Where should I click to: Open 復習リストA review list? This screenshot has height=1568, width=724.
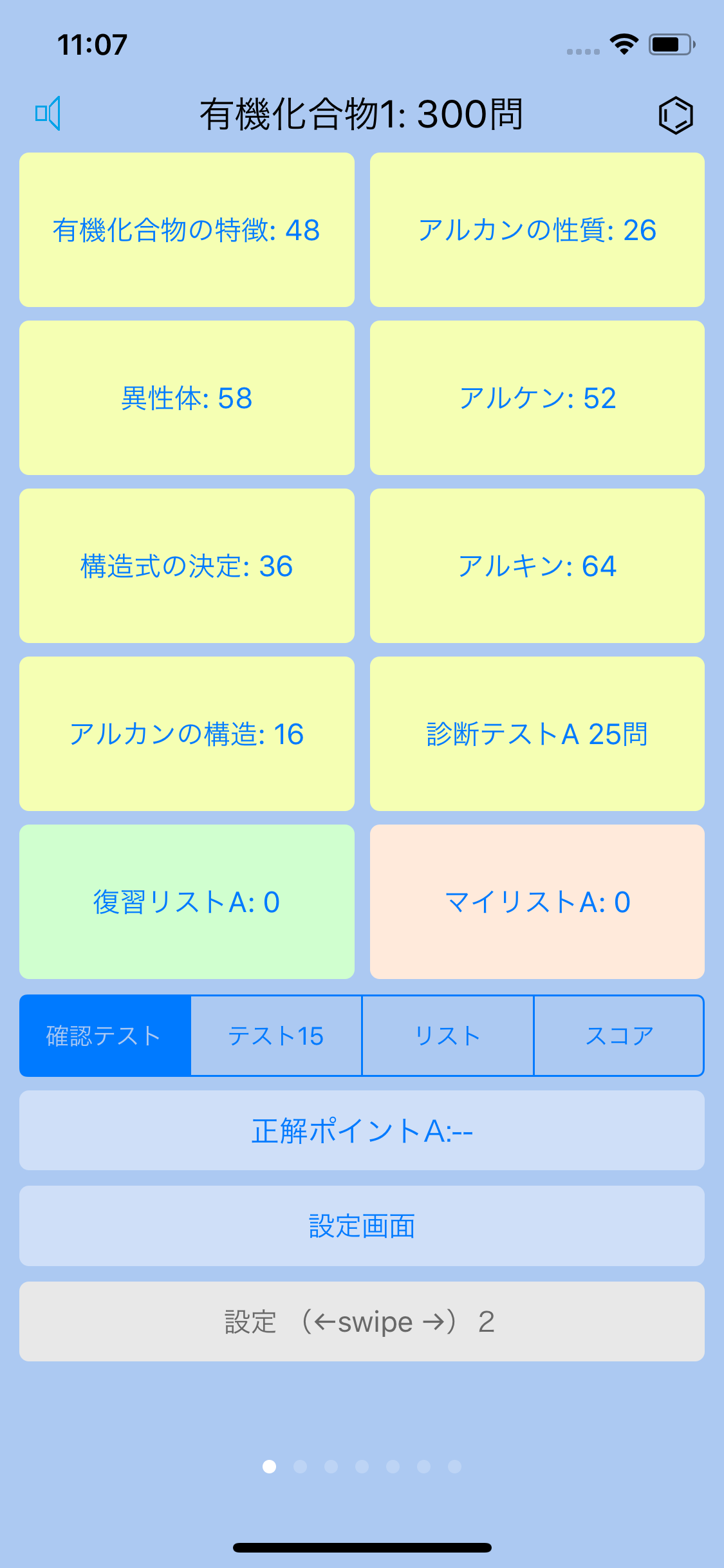point(186,902)
